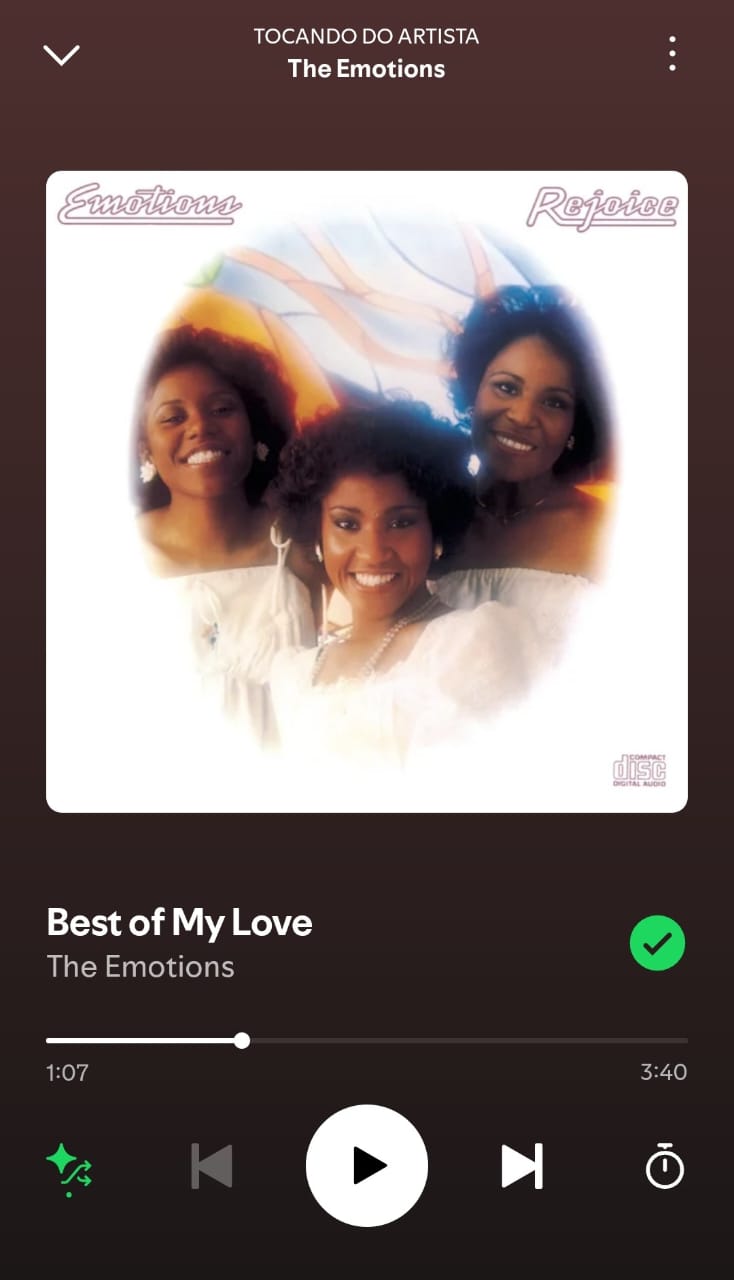This screenshot has width=734, height=1280.
Task: Tap the title Best of My Love
Action: pos(178,922)
